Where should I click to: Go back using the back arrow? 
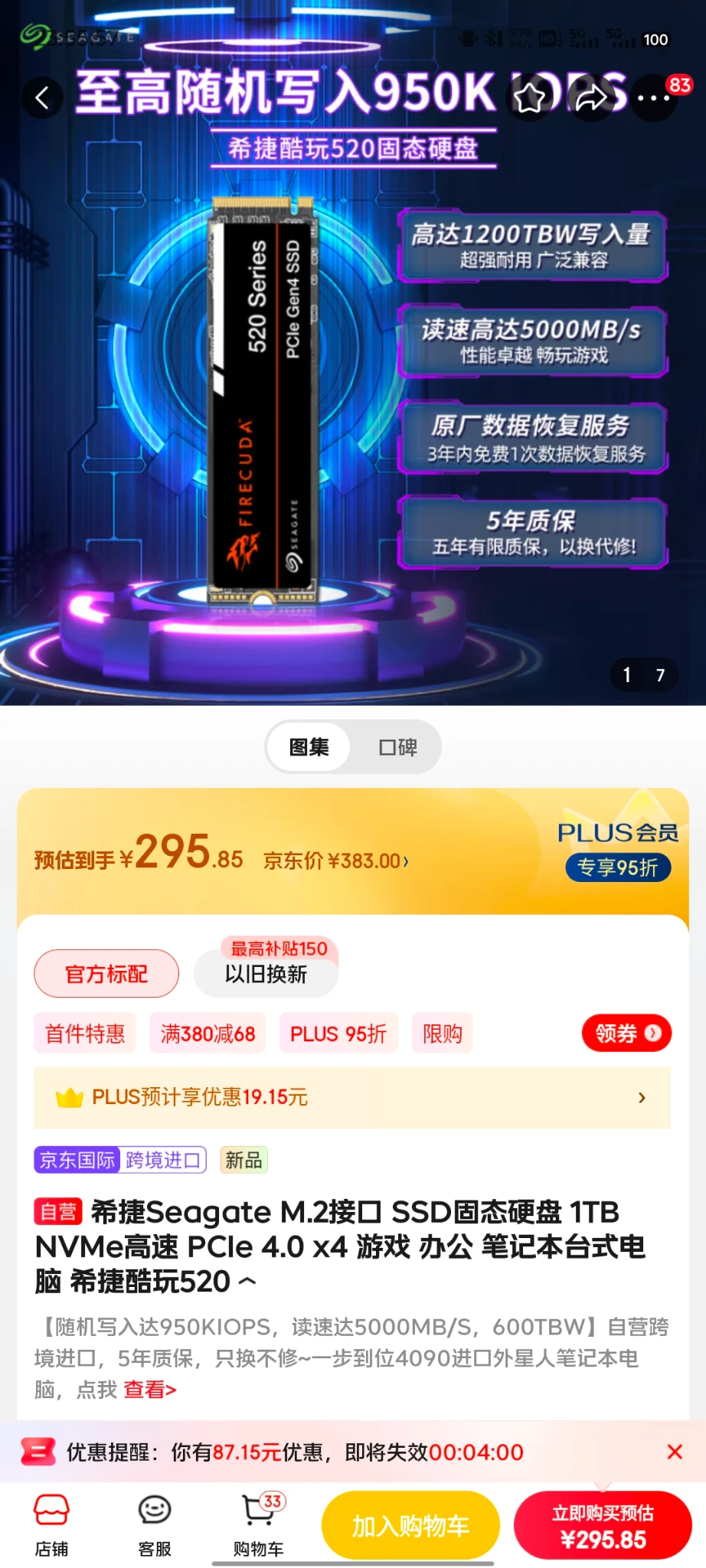pos(42,97)
